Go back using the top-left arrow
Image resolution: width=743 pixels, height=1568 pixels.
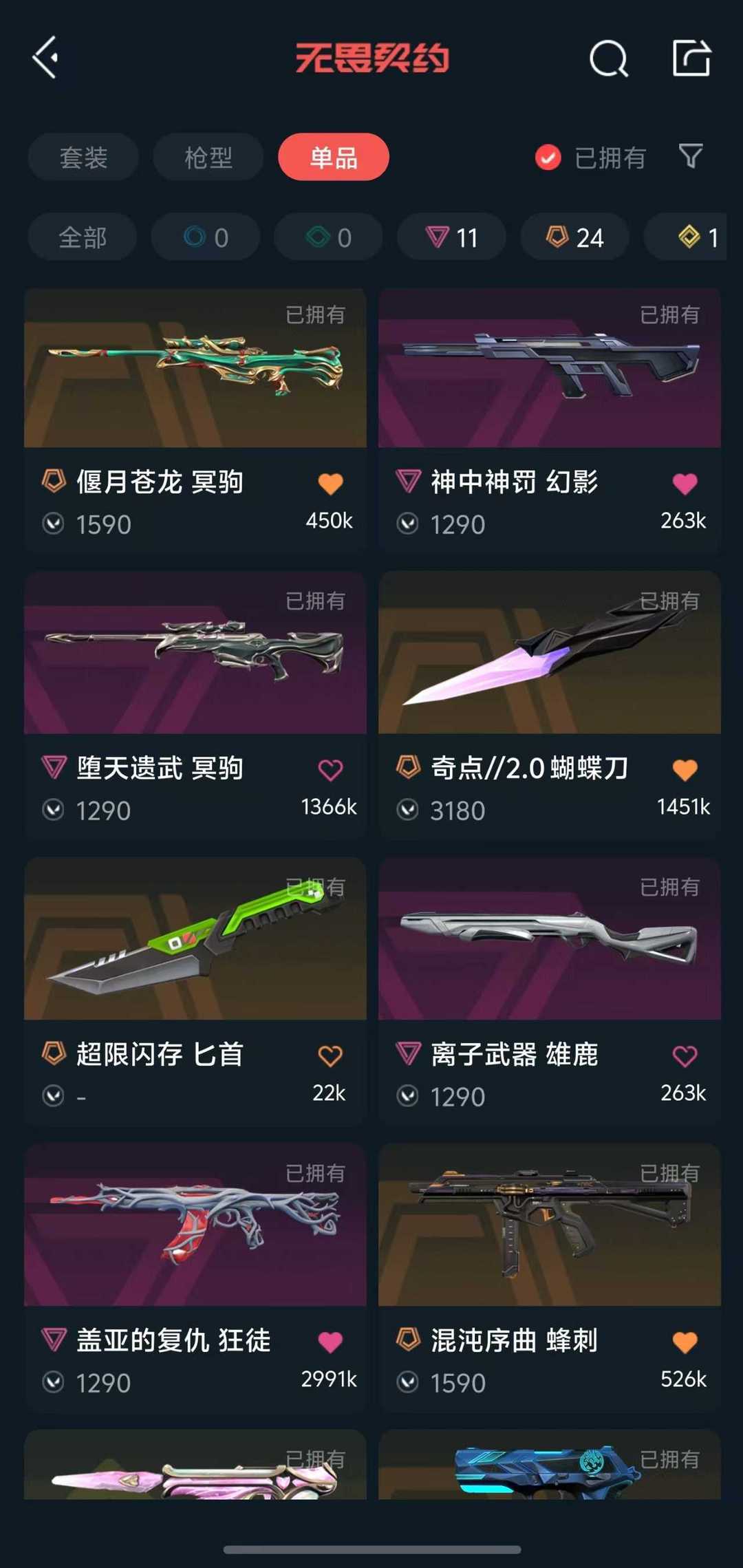pyautogui.click(x=45, y=58)
